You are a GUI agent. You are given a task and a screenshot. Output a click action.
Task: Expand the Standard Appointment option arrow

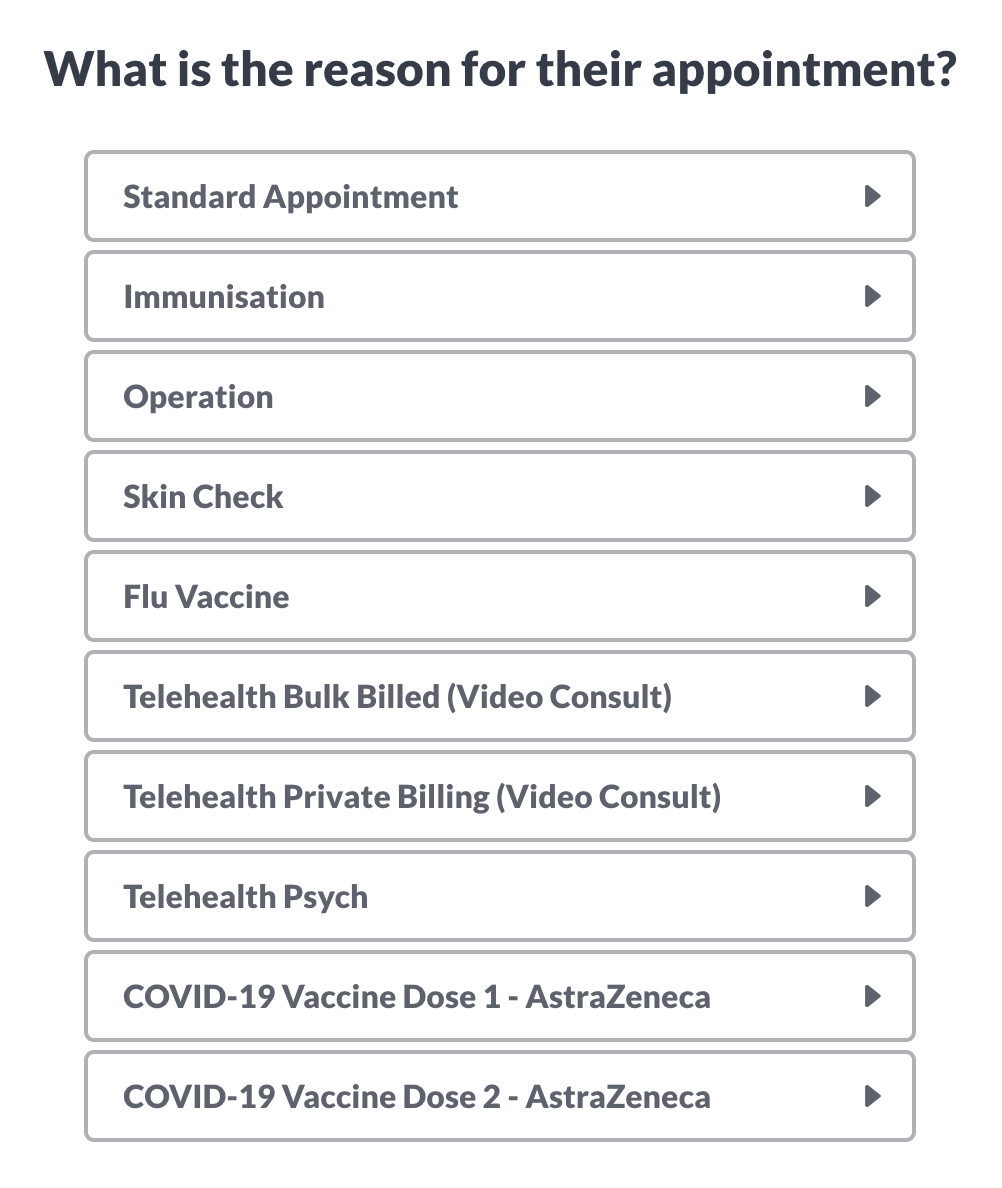point(874,196)
